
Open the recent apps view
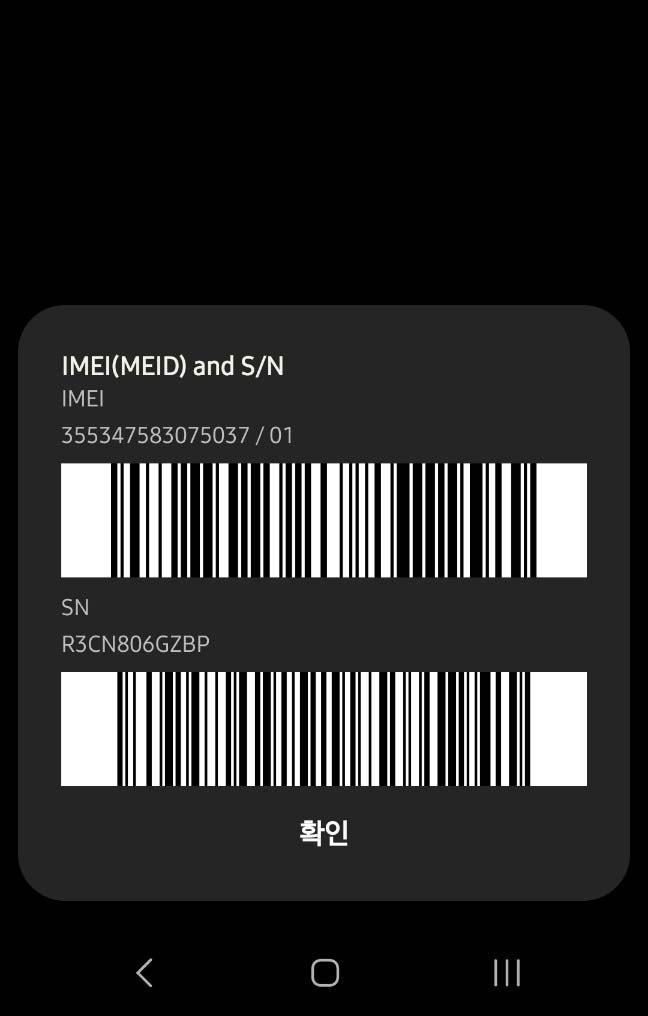click(506, 972)
